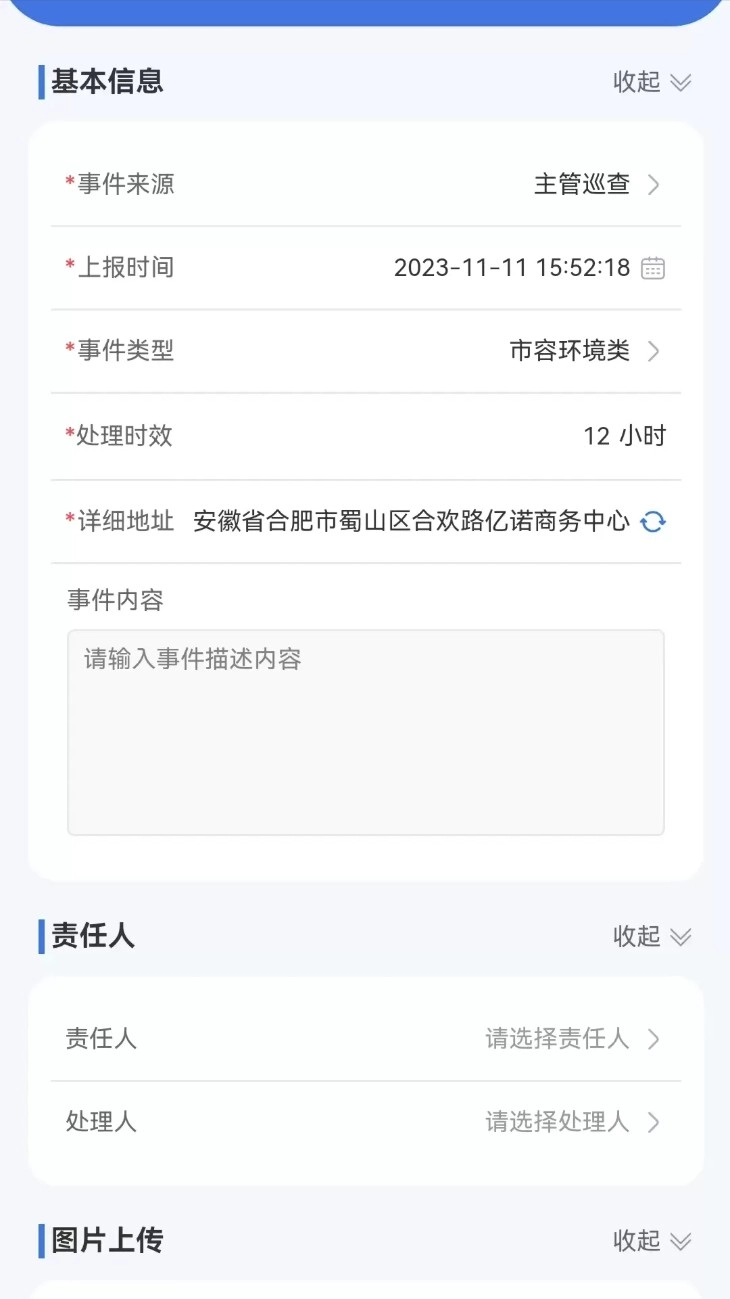Collapse the 基本信息 panel via 收起
Image resolution: width=730 pixels, height=1299 pixels.
click(x=637, y=82)
